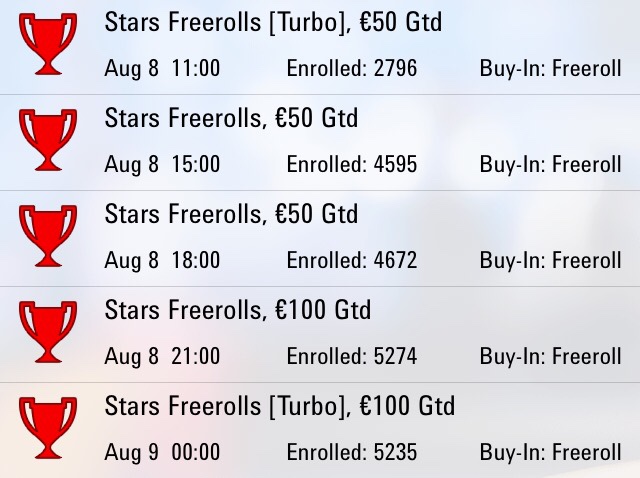The height and width of the screenshot is (478, 640).
Task: Select Stars Freerolls €50 Gtd at 15:00
Action: [320, 142]
